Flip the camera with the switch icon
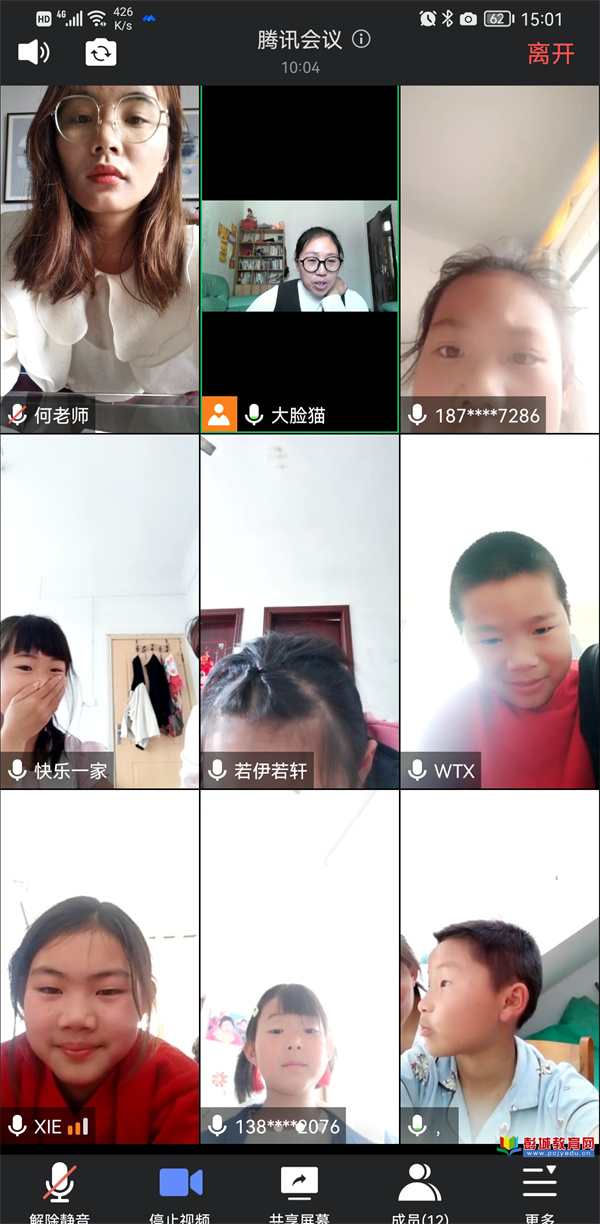Viewport: 600px width, 1224px height. pyautogui.click(x=100, y=52)
